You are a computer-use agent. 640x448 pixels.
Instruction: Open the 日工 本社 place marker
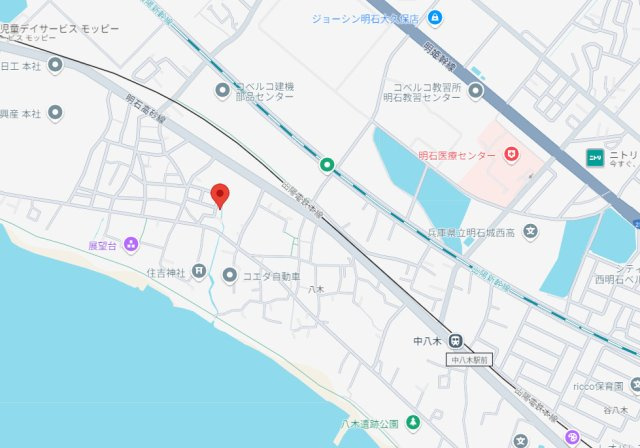(x=55, y=66)
